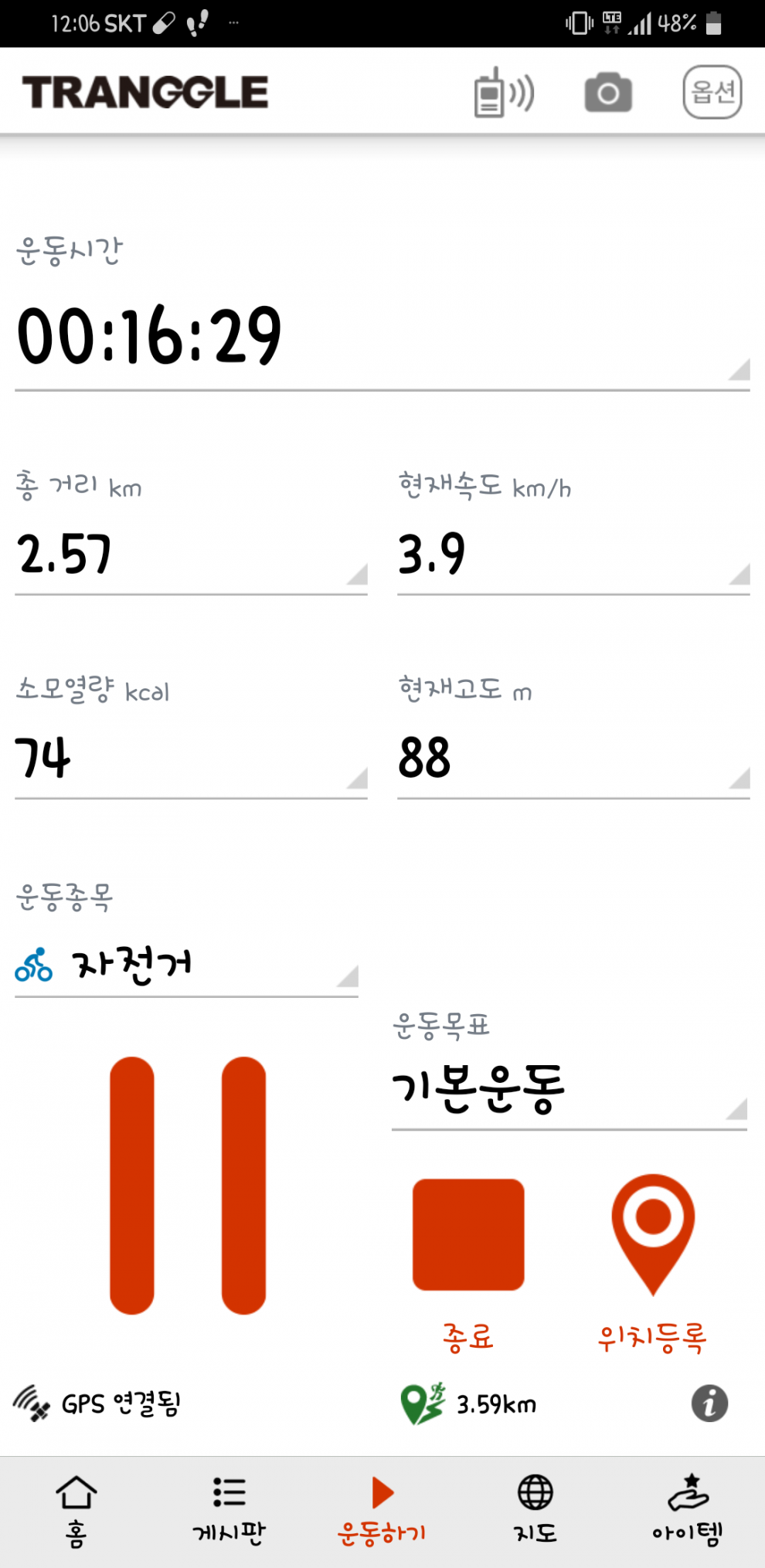Open the 지도 map tab
The height and width of the screenshot is (1568, 765).
coord(535,1512)
